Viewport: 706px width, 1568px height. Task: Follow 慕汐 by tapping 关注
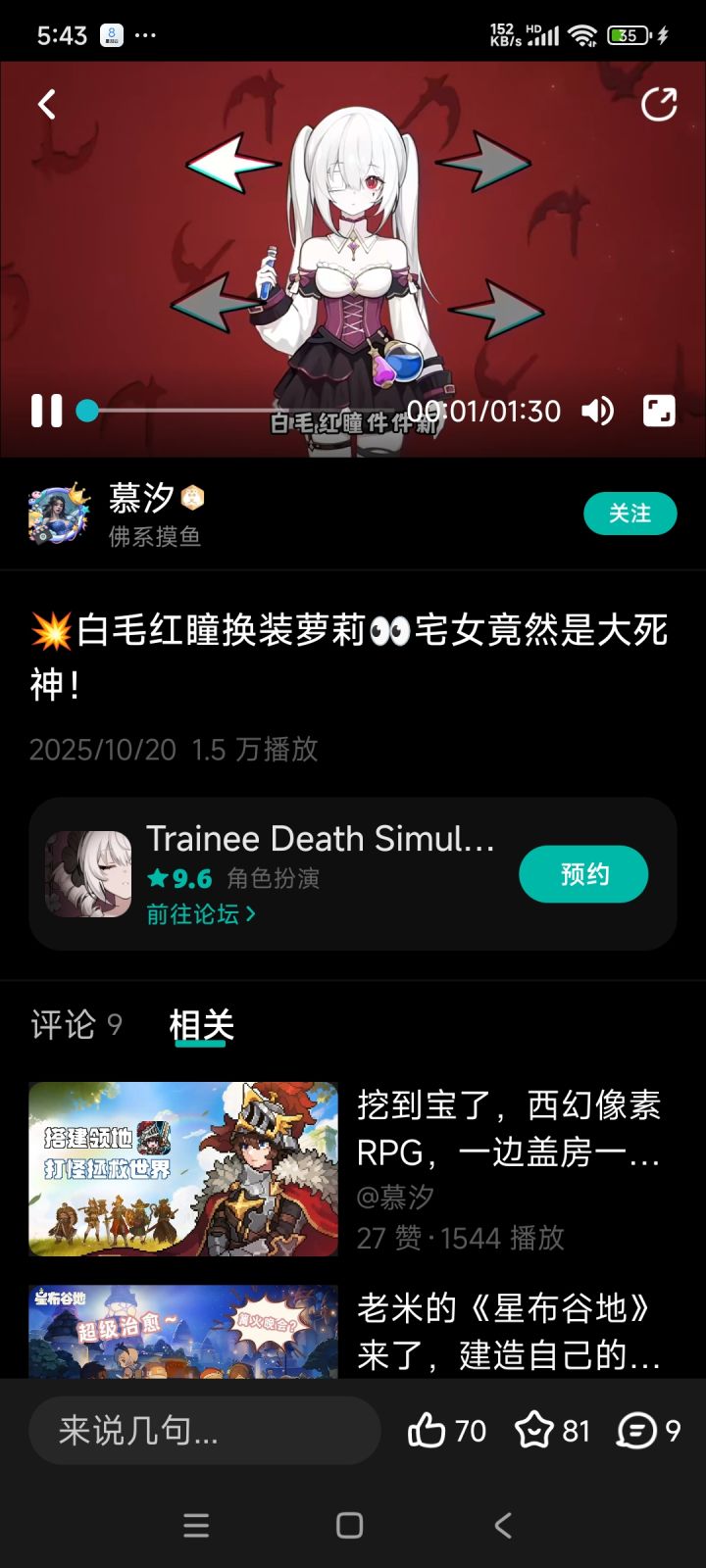[x=630, y=513]
